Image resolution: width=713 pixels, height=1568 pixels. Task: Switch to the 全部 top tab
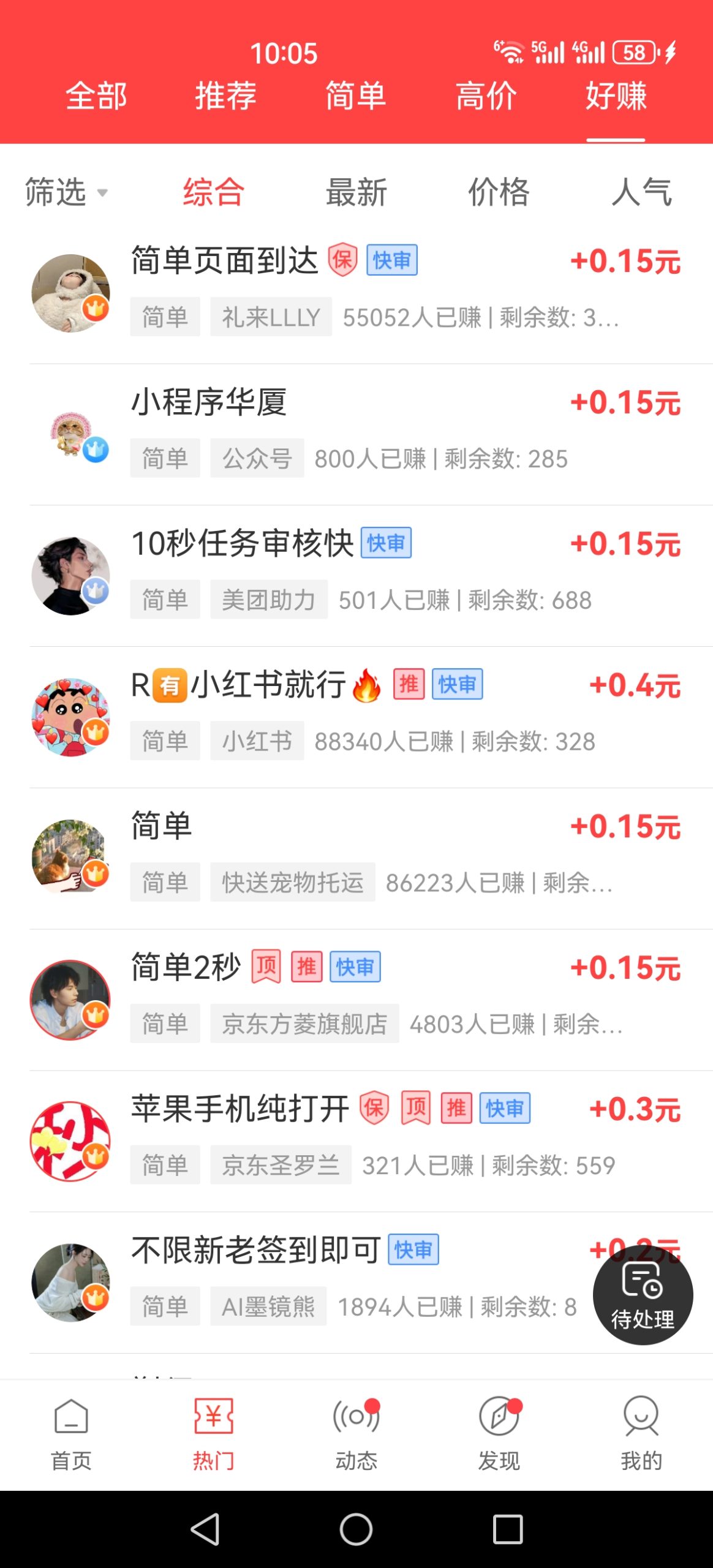(96, 96)
